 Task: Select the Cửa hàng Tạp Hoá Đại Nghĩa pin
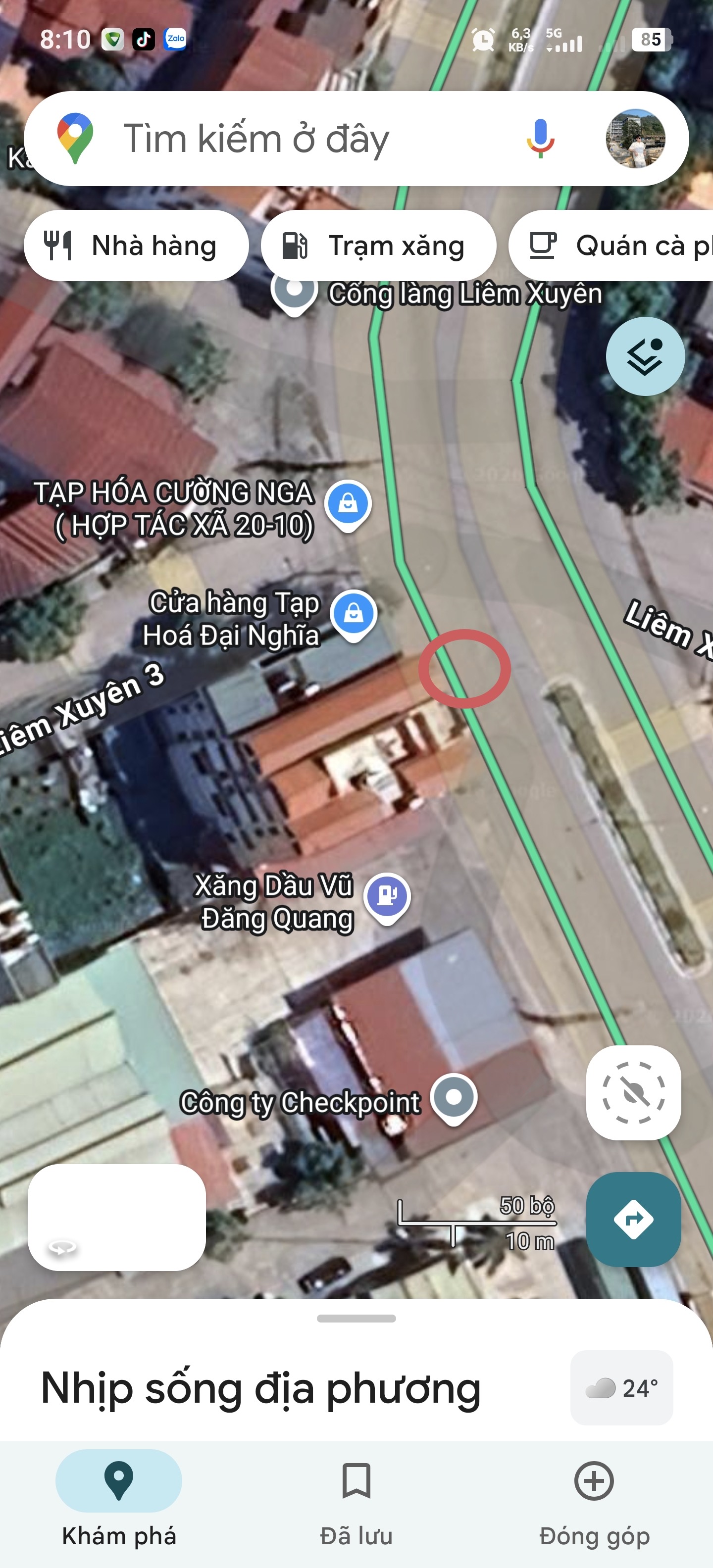[354, 614]
